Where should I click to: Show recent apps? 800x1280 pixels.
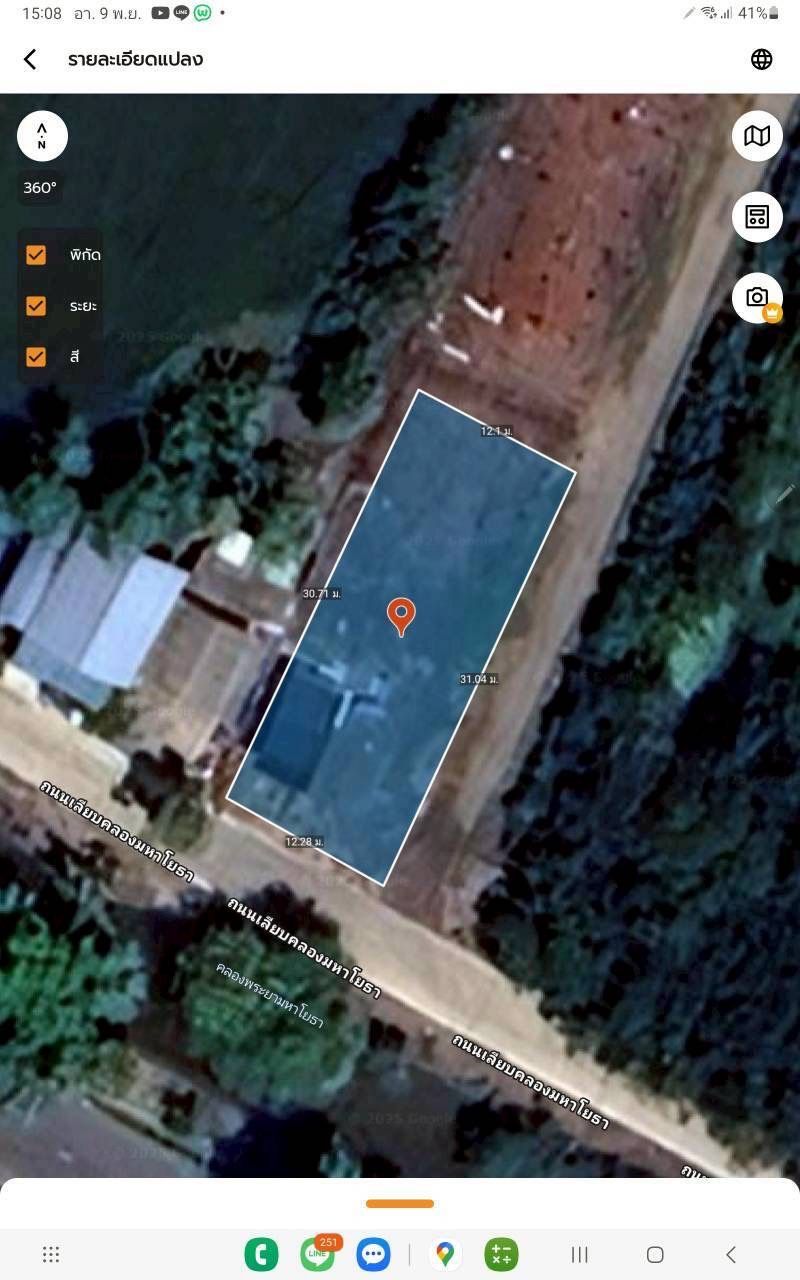[x=579, y=1254]
